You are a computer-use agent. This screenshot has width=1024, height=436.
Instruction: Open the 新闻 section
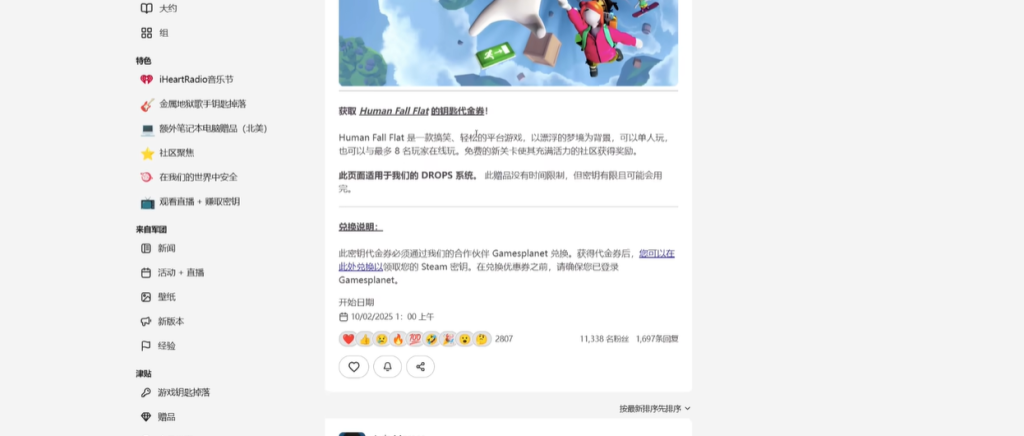166,248
